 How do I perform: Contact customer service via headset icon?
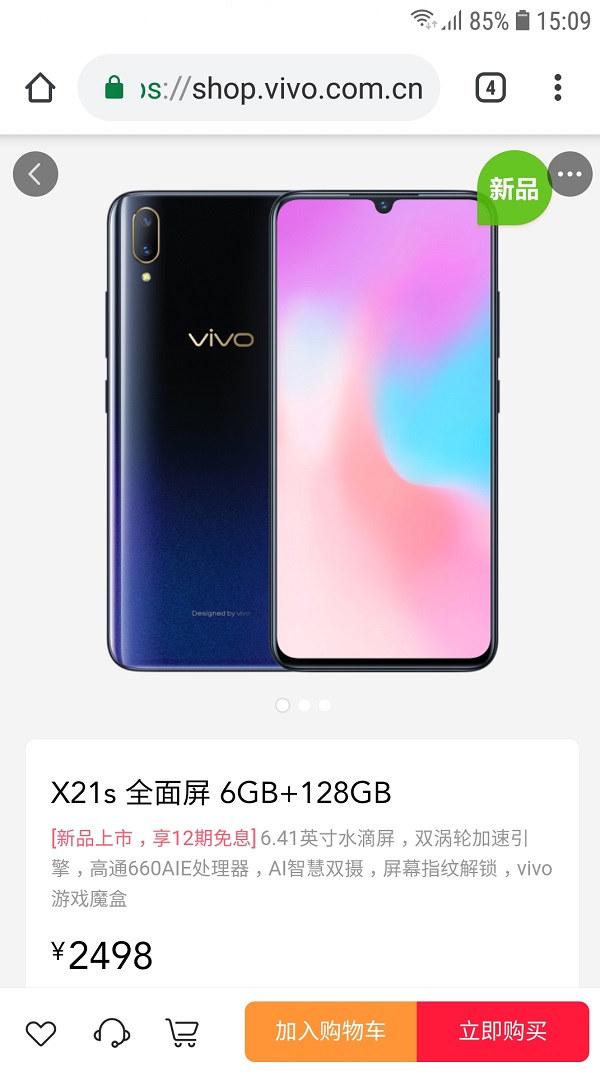click(x=111, y=1033)
